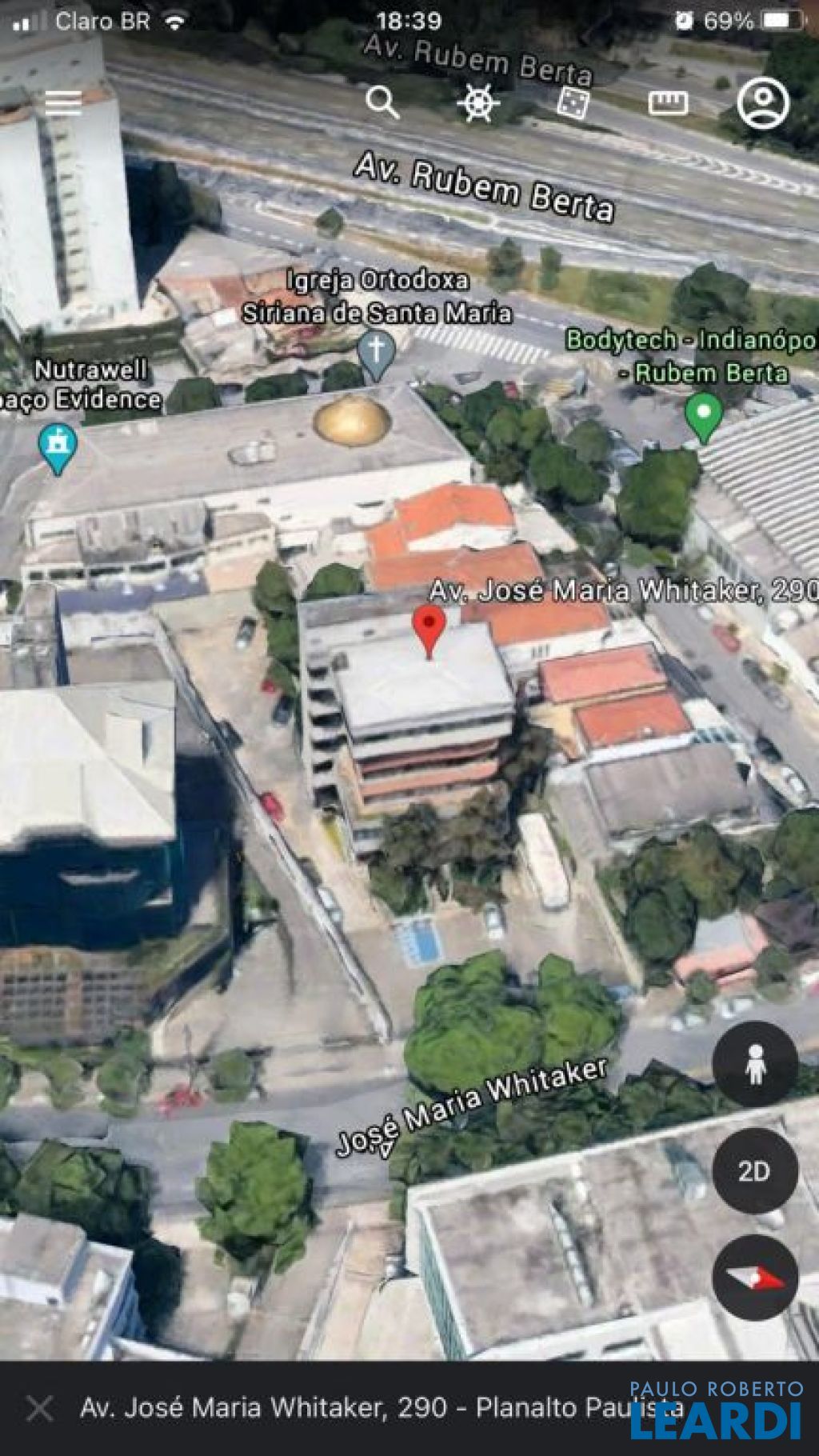
Task: Open Nutrawell Espaço Evidence marker
Action: click(58, 448)
